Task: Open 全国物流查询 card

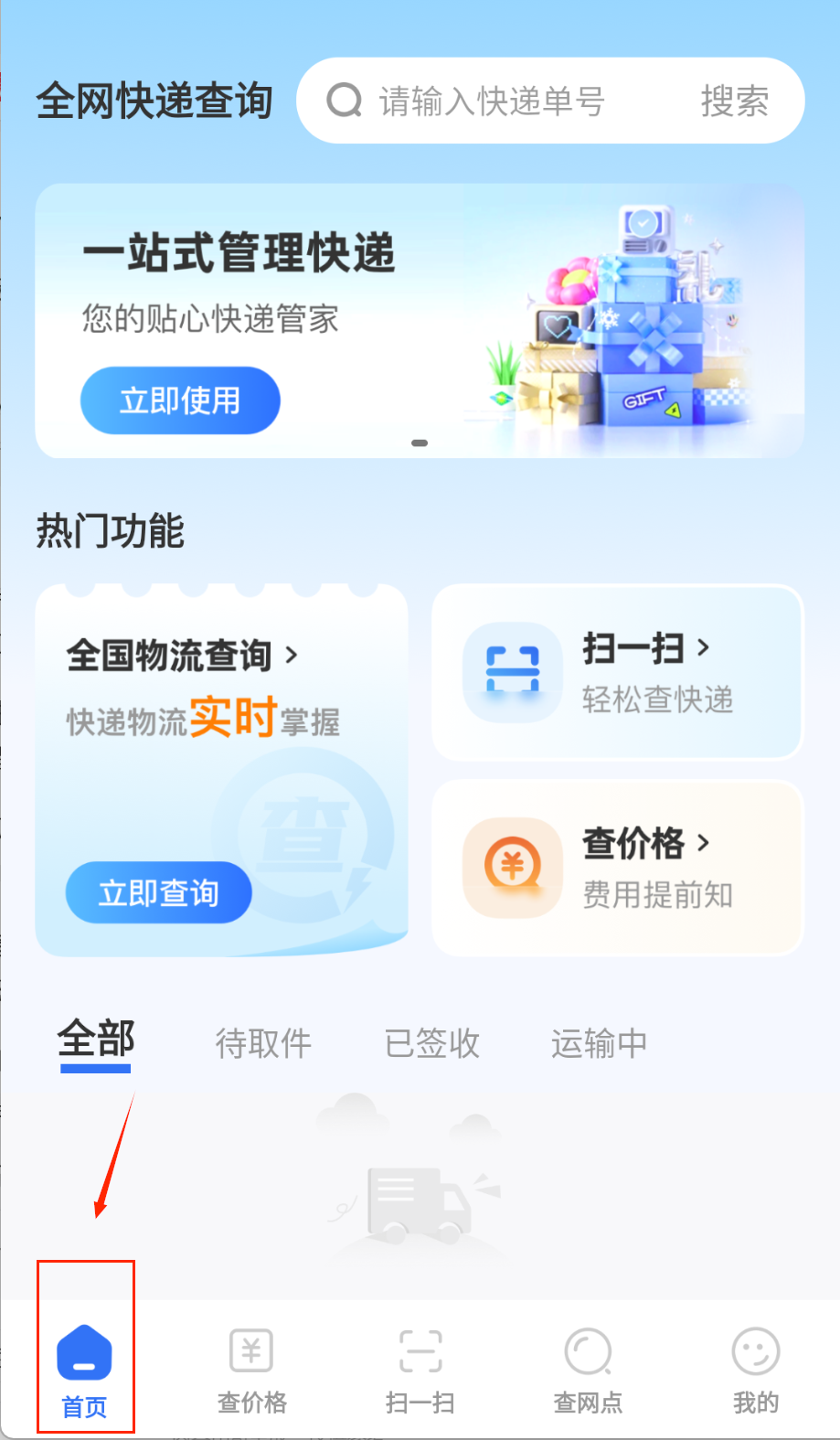Action: pos(183,656)
